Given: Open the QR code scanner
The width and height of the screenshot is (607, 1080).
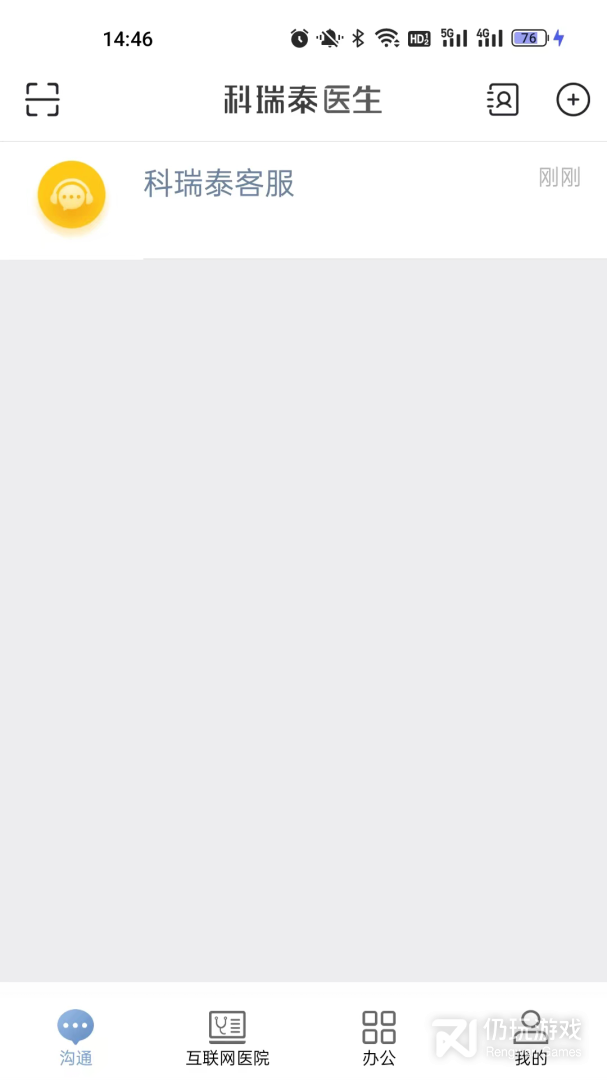Looking at the screenshot, I should pyautogui.click(x=42, y=100).
